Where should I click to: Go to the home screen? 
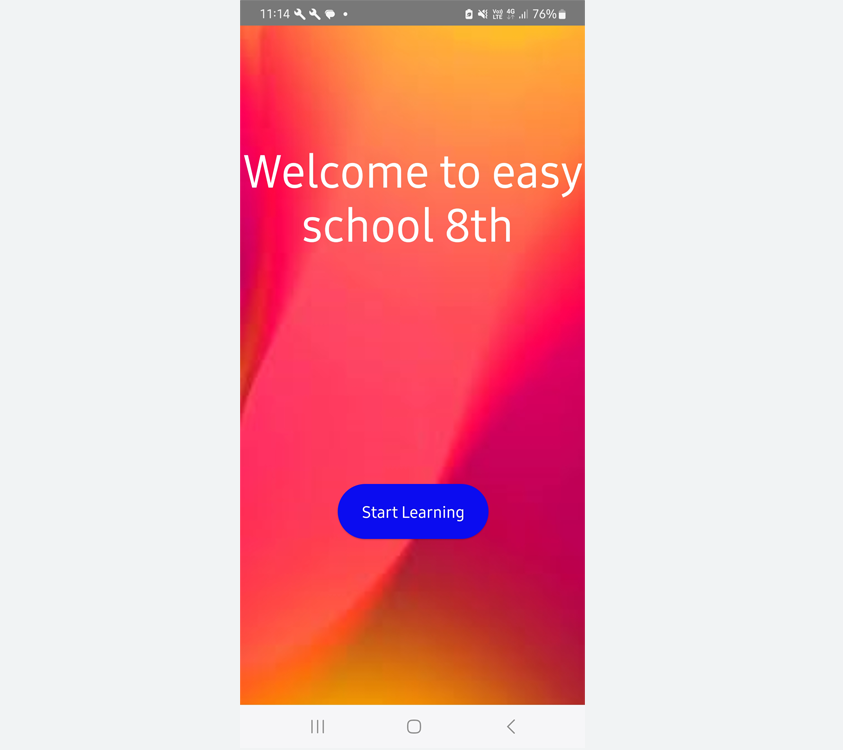[x=413, y=727]
